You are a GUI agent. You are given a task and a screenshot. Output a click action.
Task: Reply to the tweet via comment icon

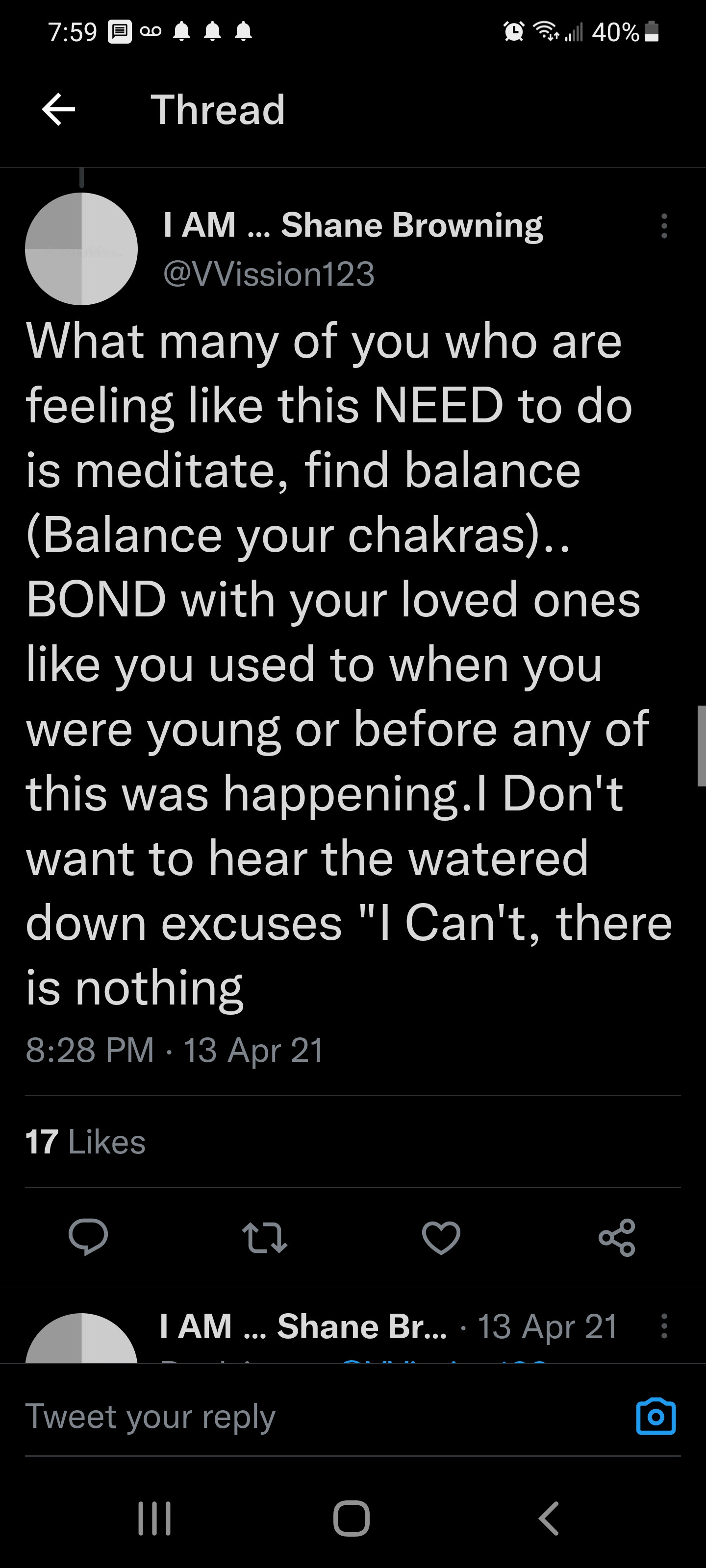(x=88, y=1237)
